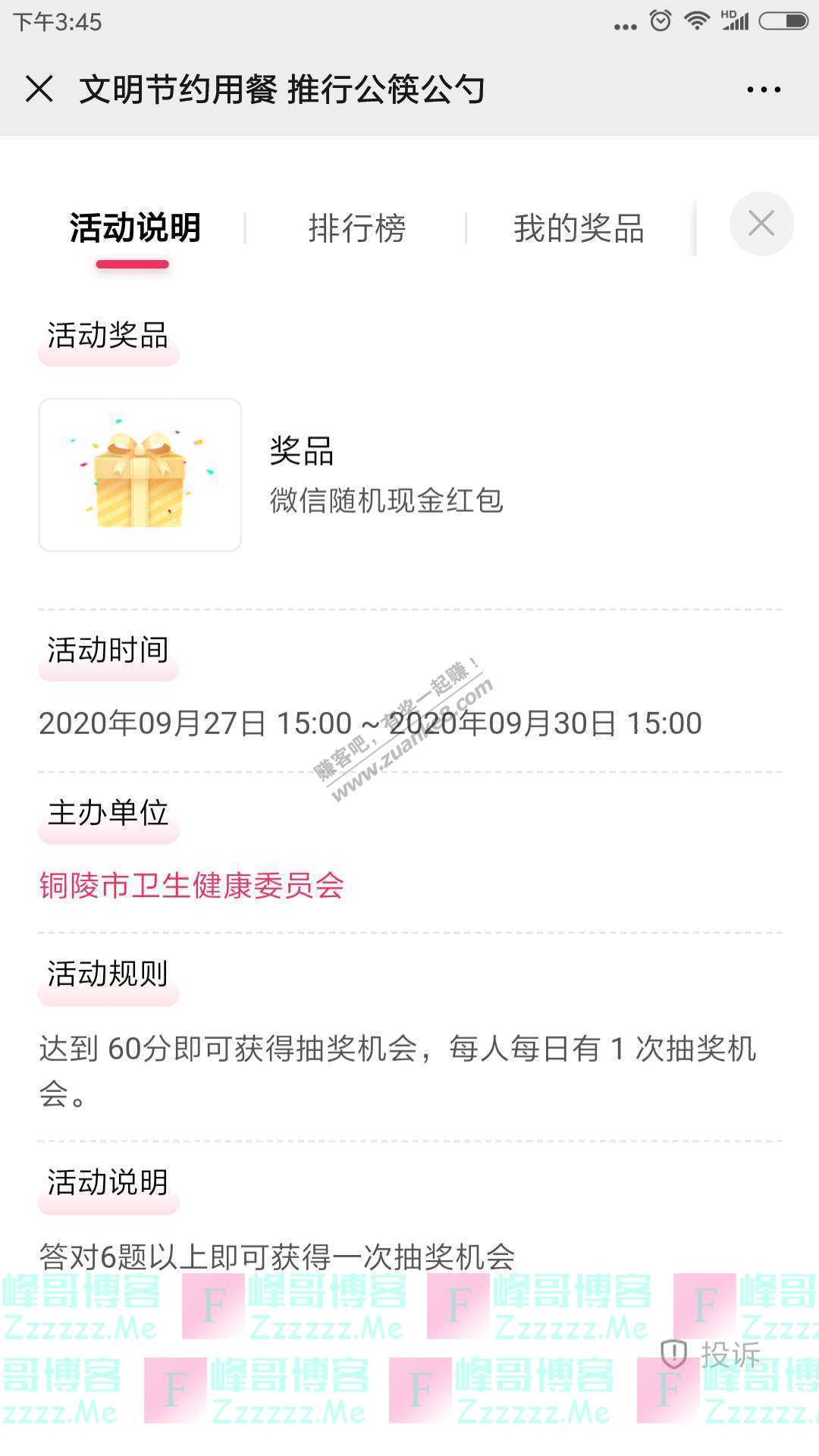The height and width of the screenshot is (1456, 819).
Task: Select the 活动说明 tab
Action: pyautogui.click(x=135, y=228)
